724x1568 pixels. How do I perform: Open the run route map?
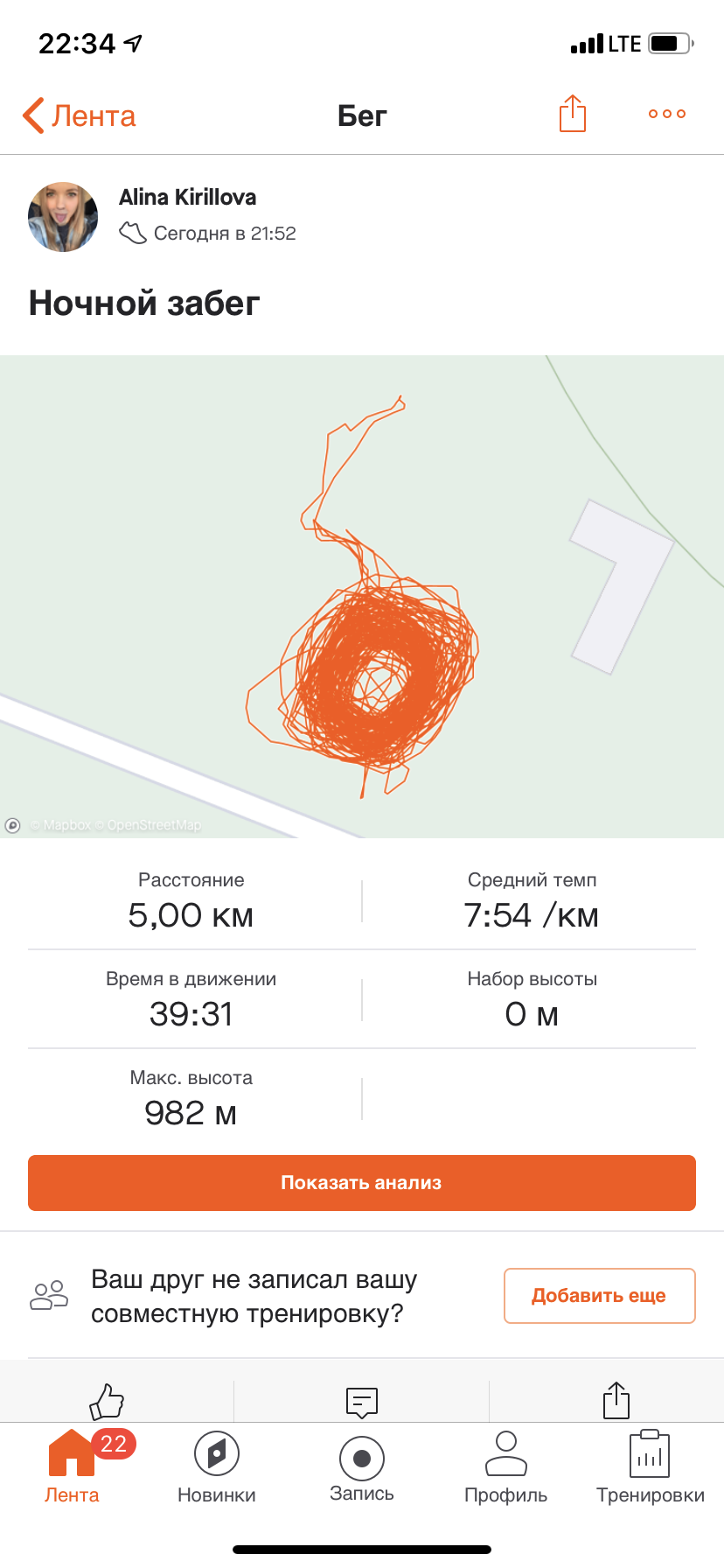[362, 596]
